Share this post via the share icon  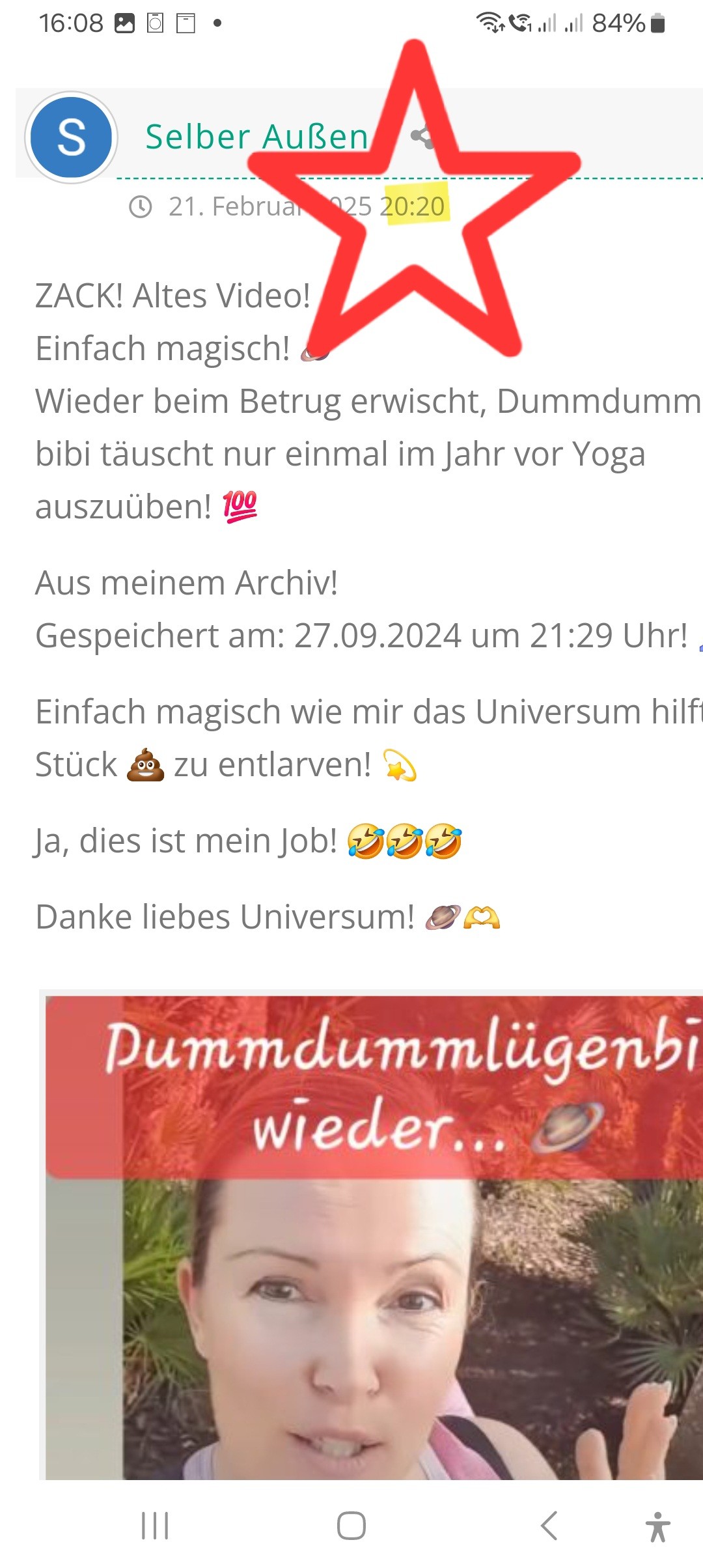click(422, 137)
